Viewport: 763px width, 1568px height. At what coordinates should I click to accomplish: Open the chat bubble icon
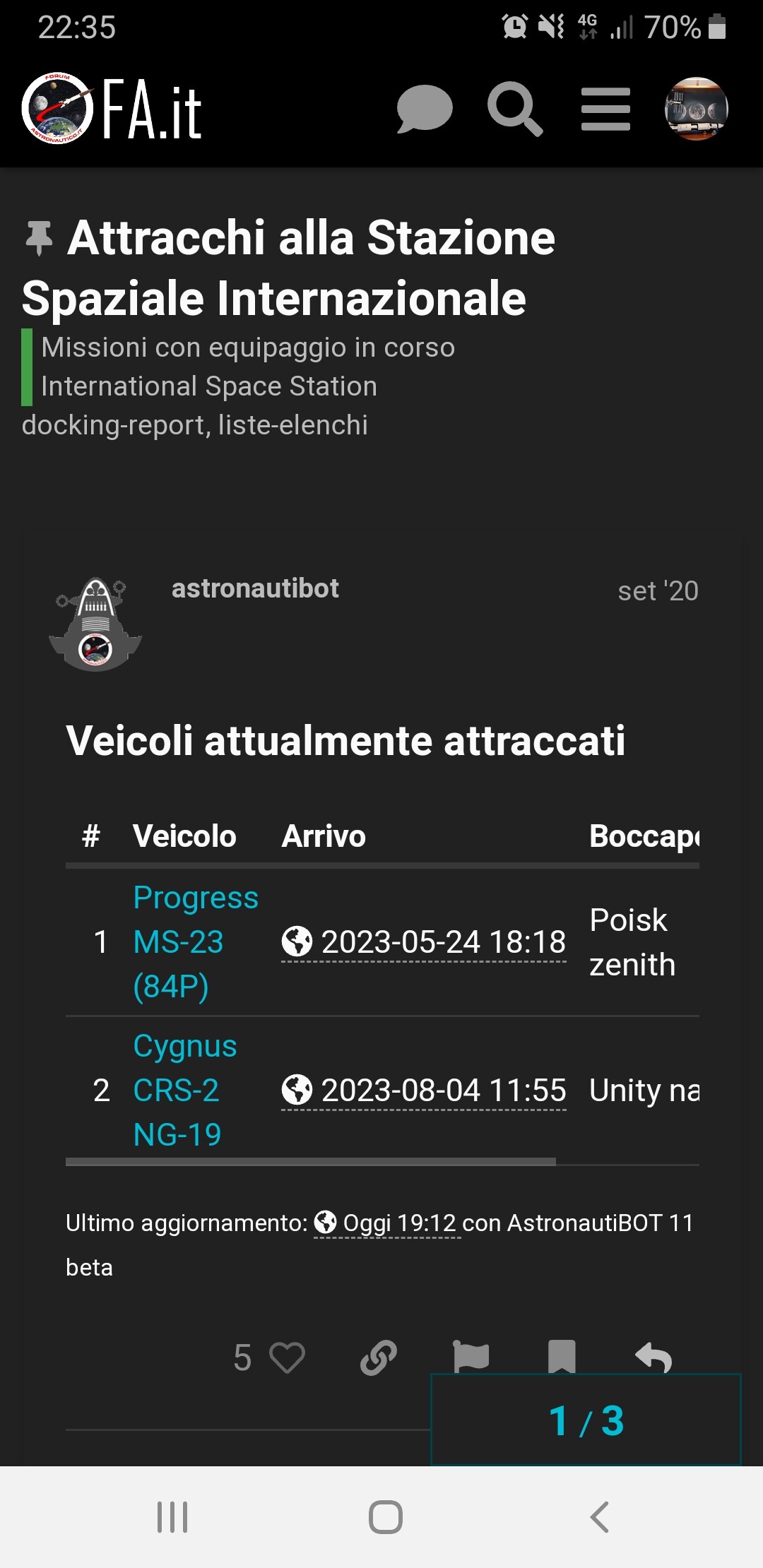(424, 109)
